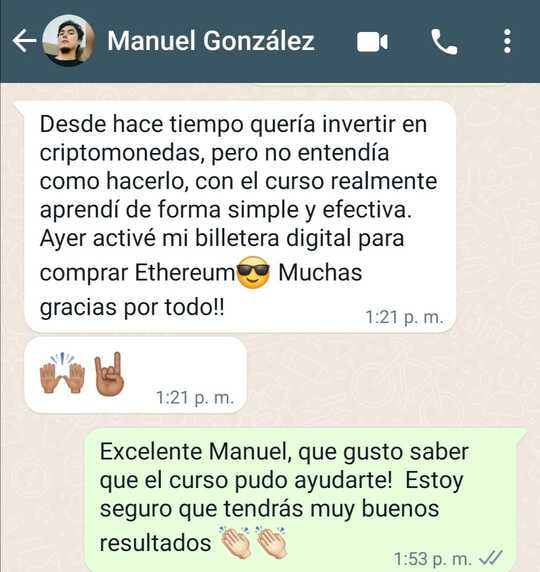Open the three-dot overflow menu
Viewport: 540px width, 572px height.
(x=507, y=41)
